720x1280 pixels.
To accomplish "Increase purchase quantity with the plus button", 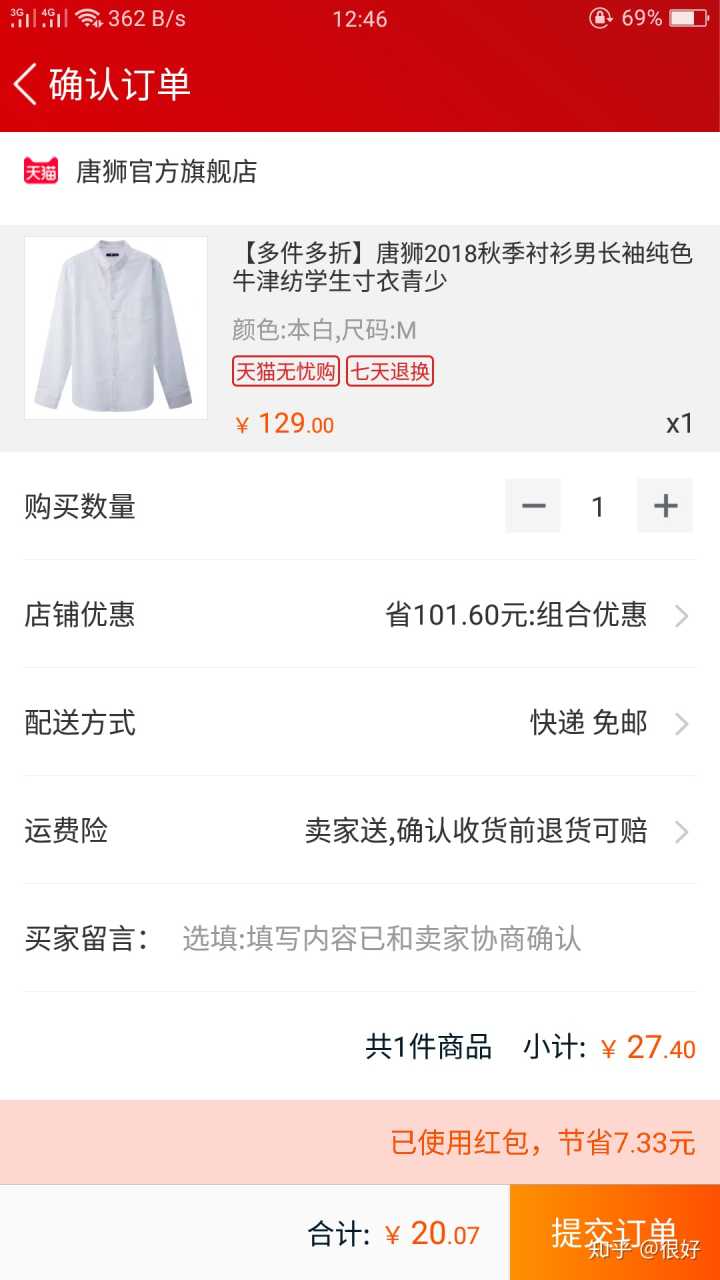I will [665, 506].
